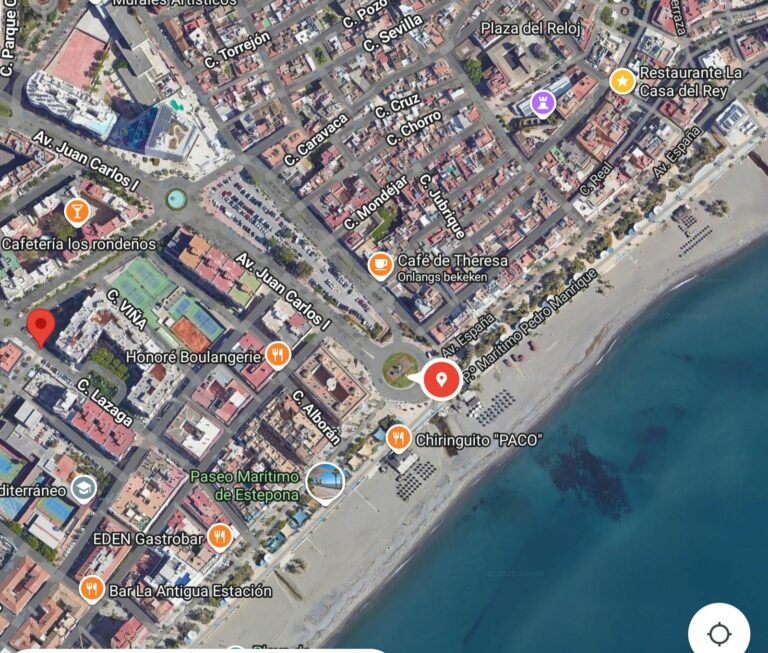
Task: Open EDEN Gastrobar place marker
Action: [221, 537]
